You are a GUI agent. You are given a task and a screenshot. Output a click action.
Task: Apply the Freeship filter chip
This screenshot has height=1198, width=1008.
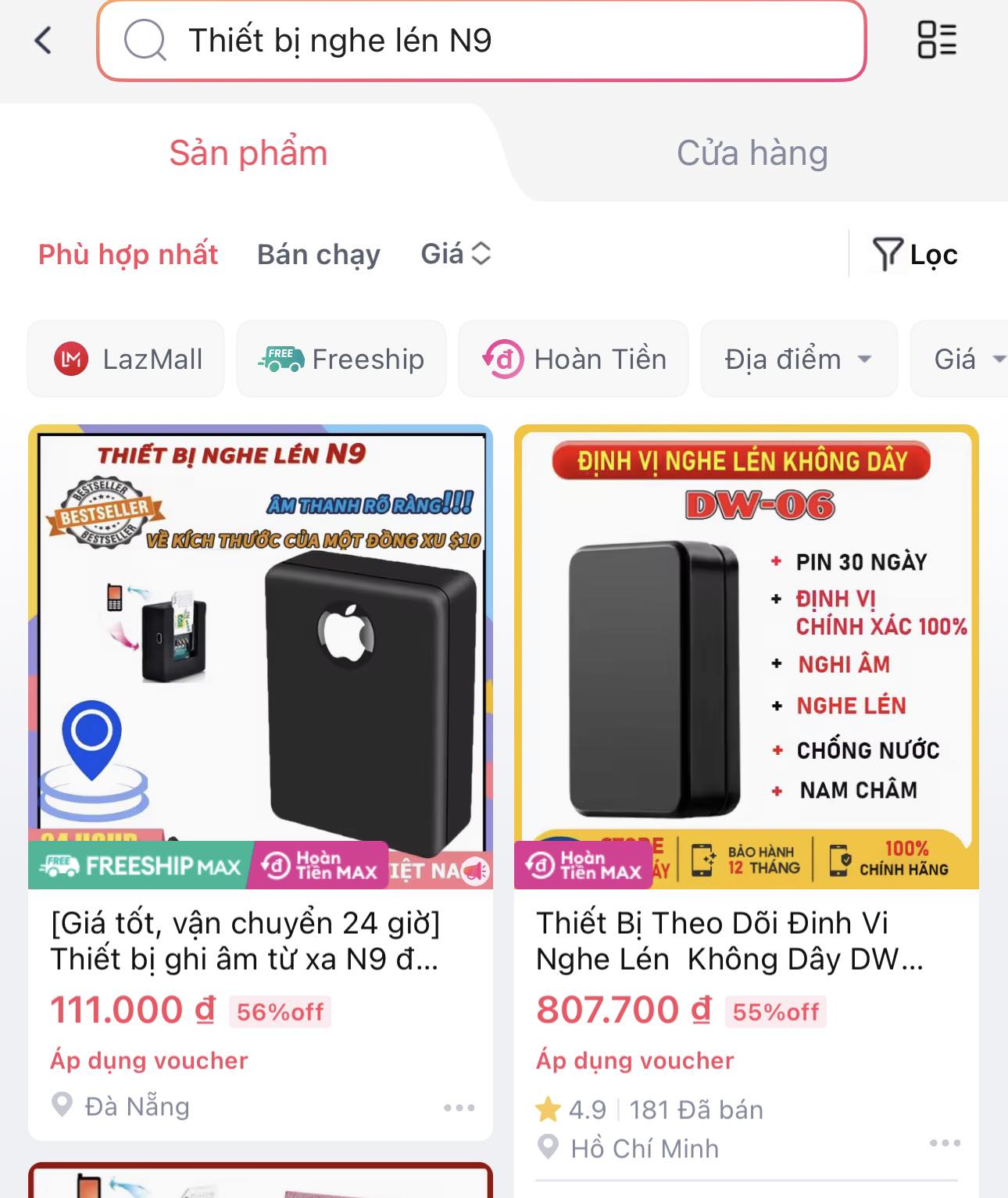click(x=341, y=359)
